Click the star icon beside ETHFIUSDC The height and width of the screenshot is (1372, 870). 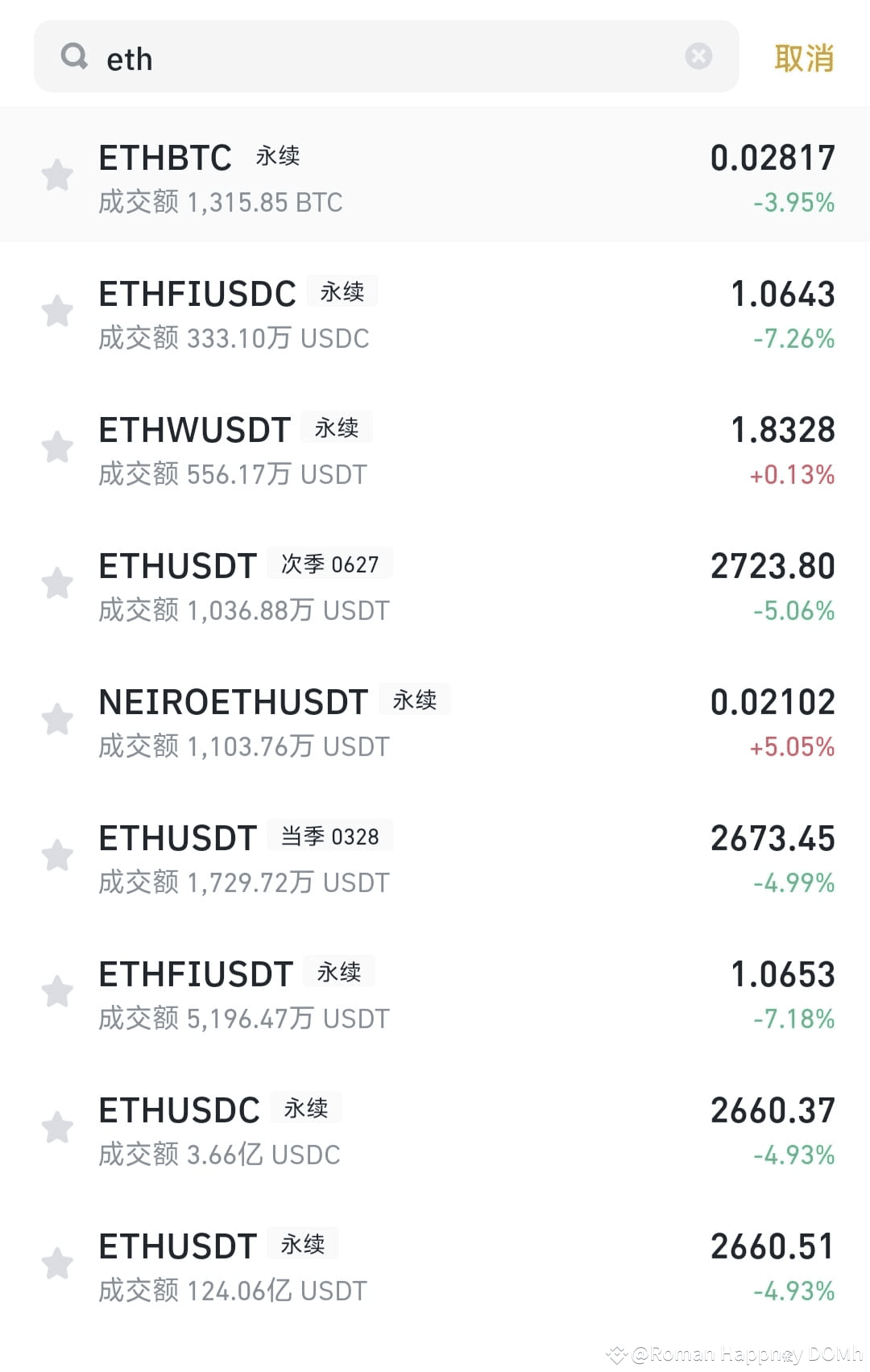(x=57, y=312)
